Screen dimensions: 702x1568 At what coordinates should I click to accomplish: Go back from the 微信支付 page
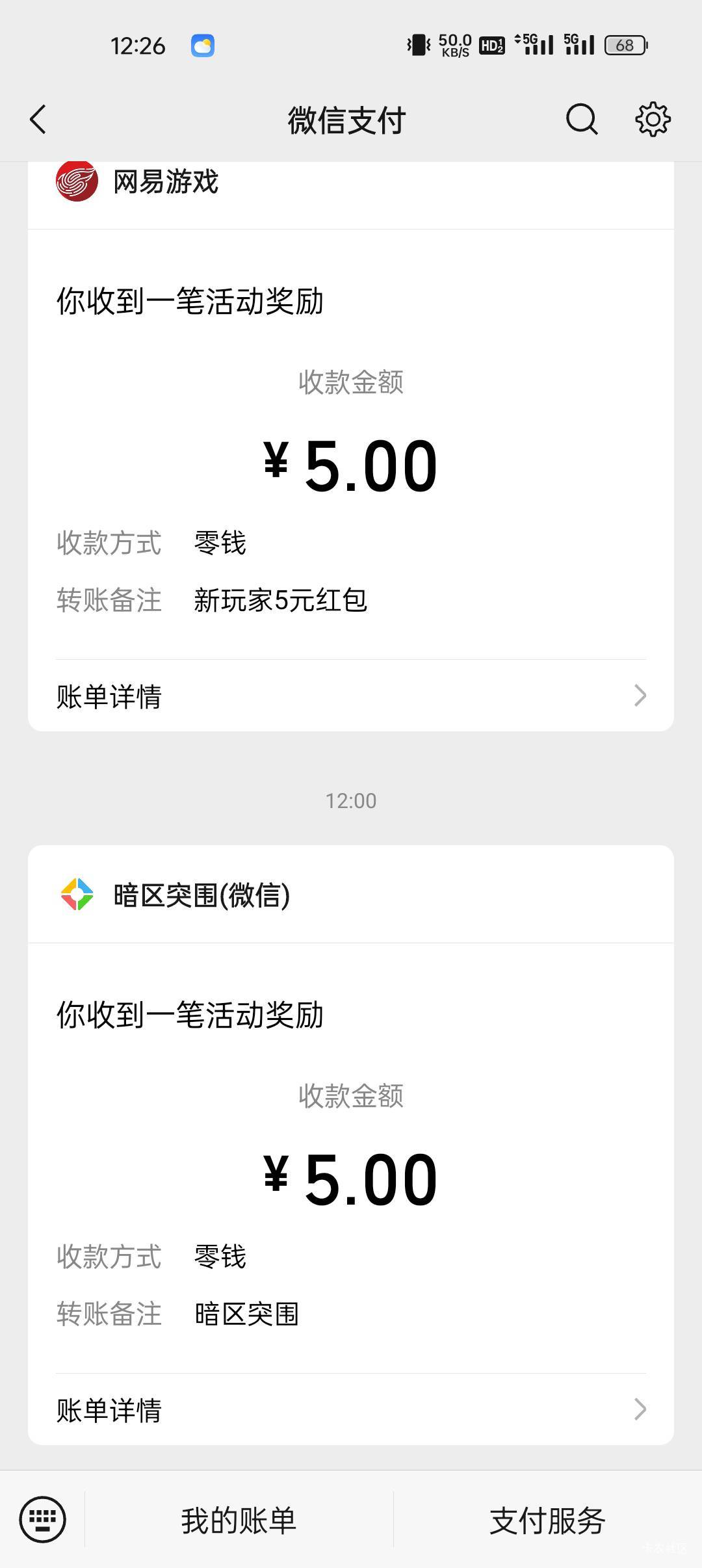(x=38, y=120)
